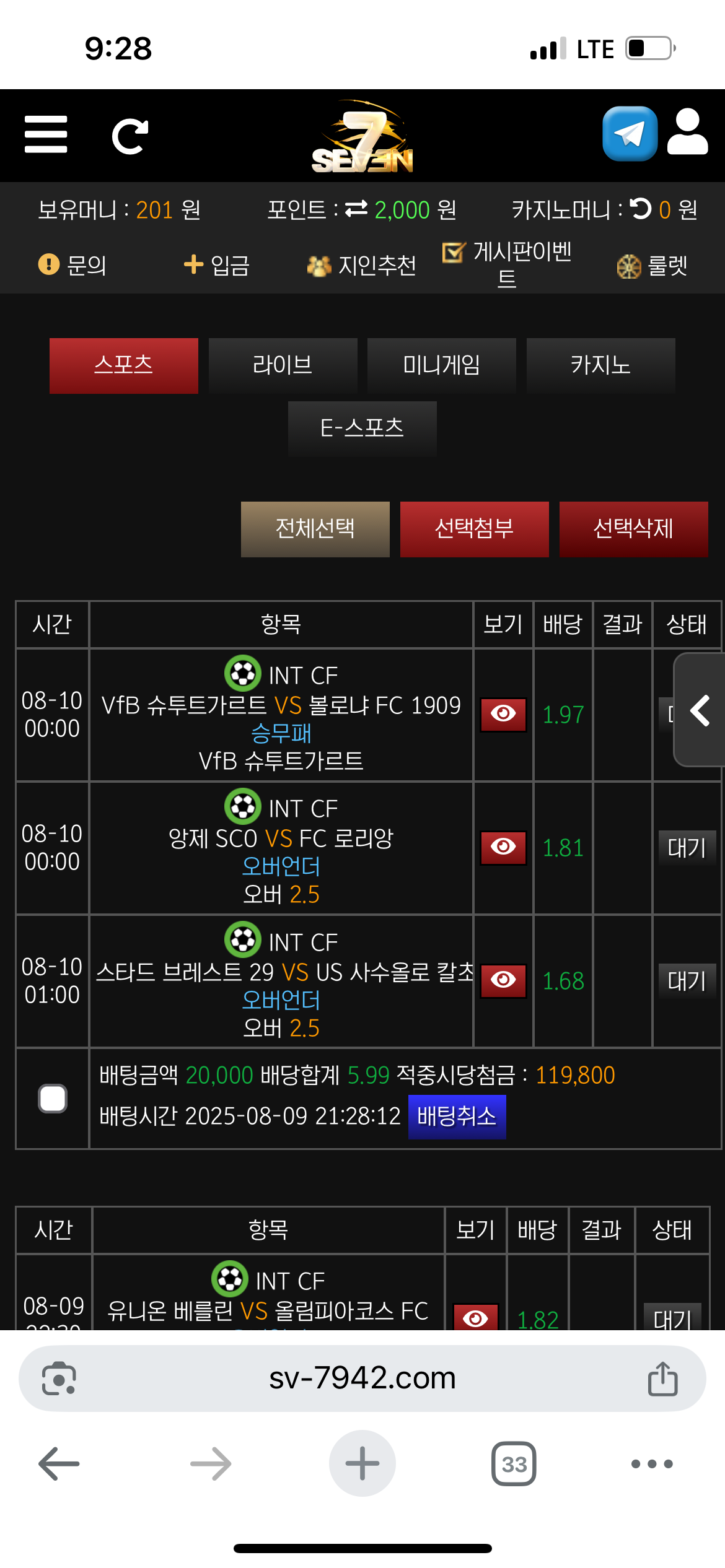This screenshot has width=725, height=1568.
Task: Open the browser tabs overview
Action: click(514, 1464)
